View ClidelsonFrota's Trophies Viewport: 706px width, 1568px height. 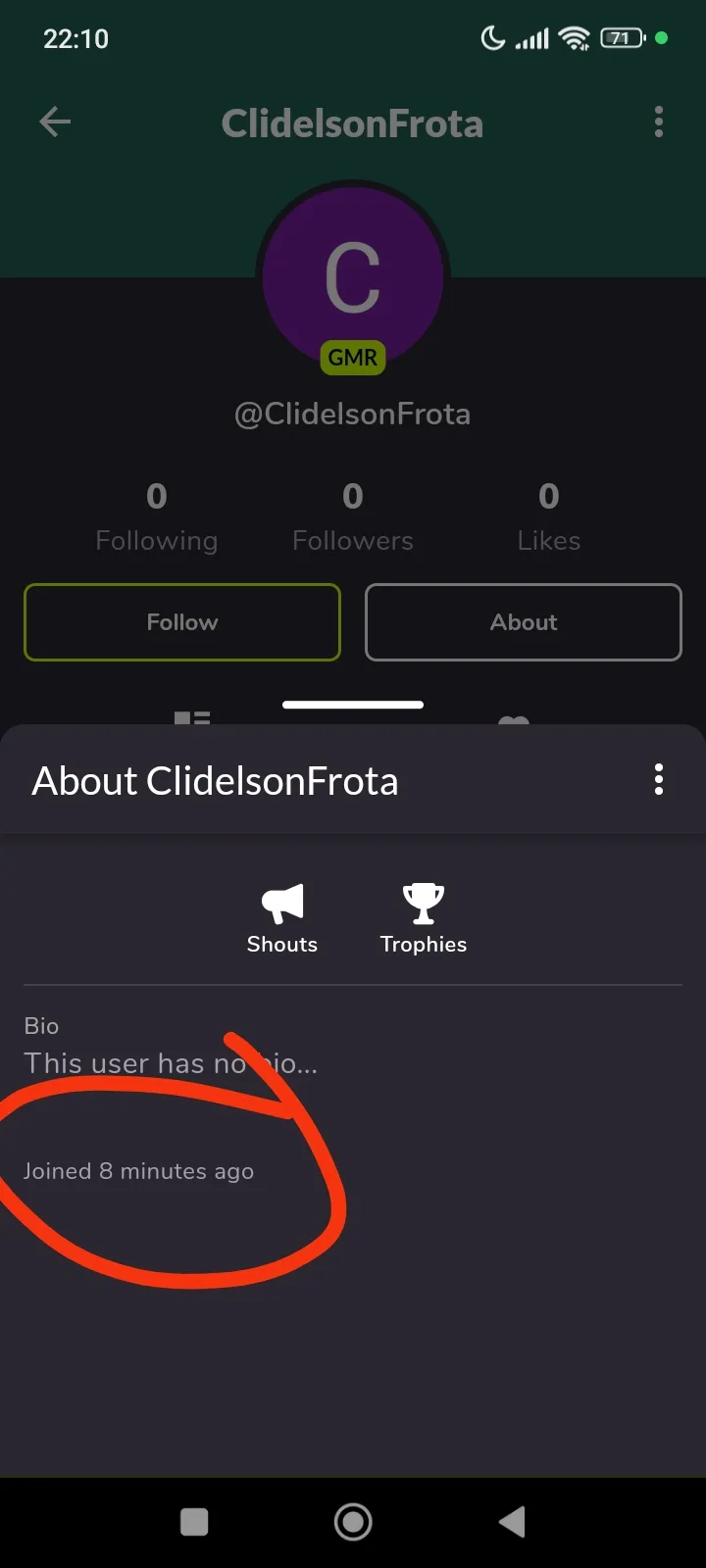[424, 918]
